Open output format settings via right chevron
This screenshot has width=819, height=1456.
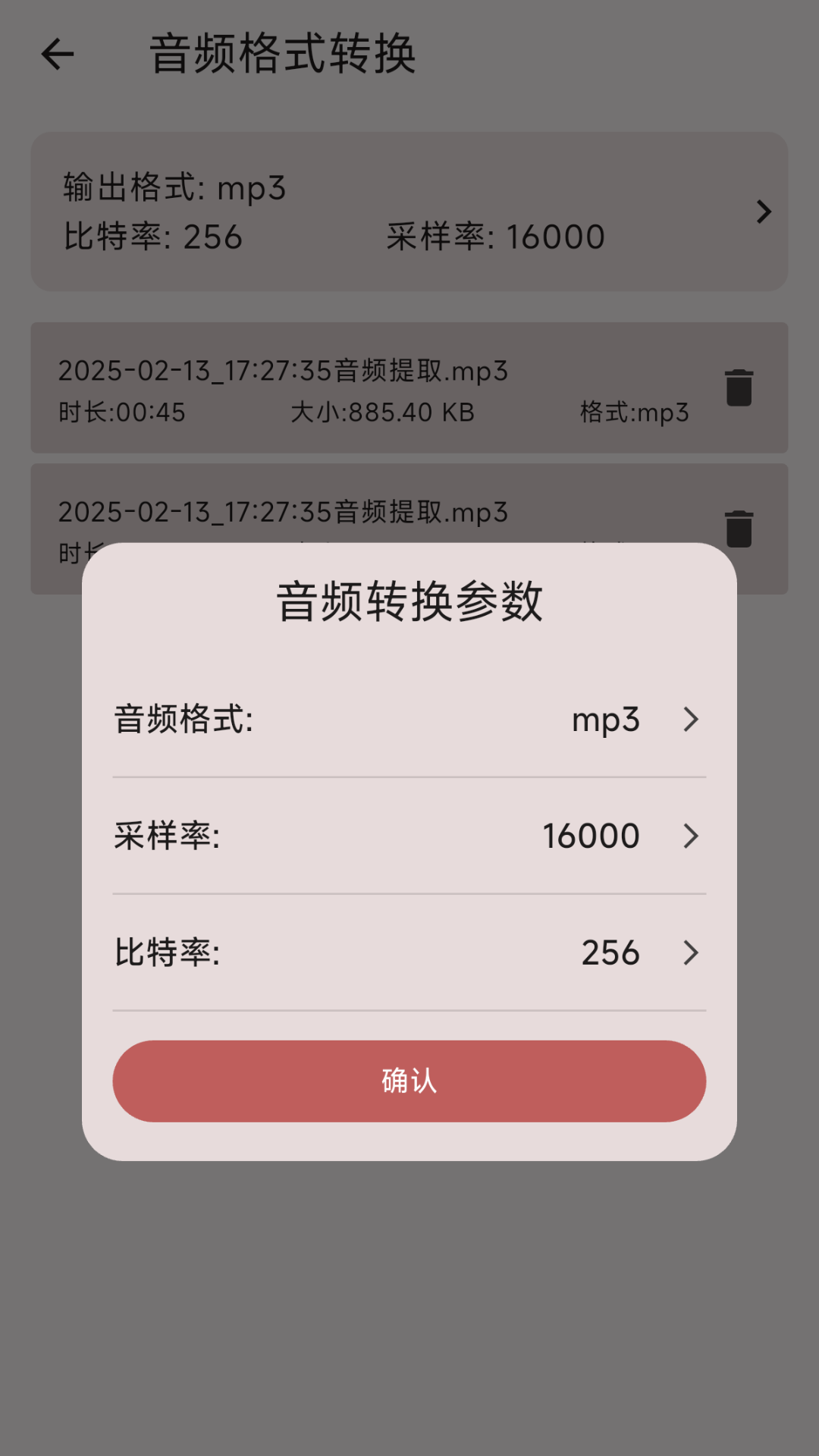click(764, 213)
